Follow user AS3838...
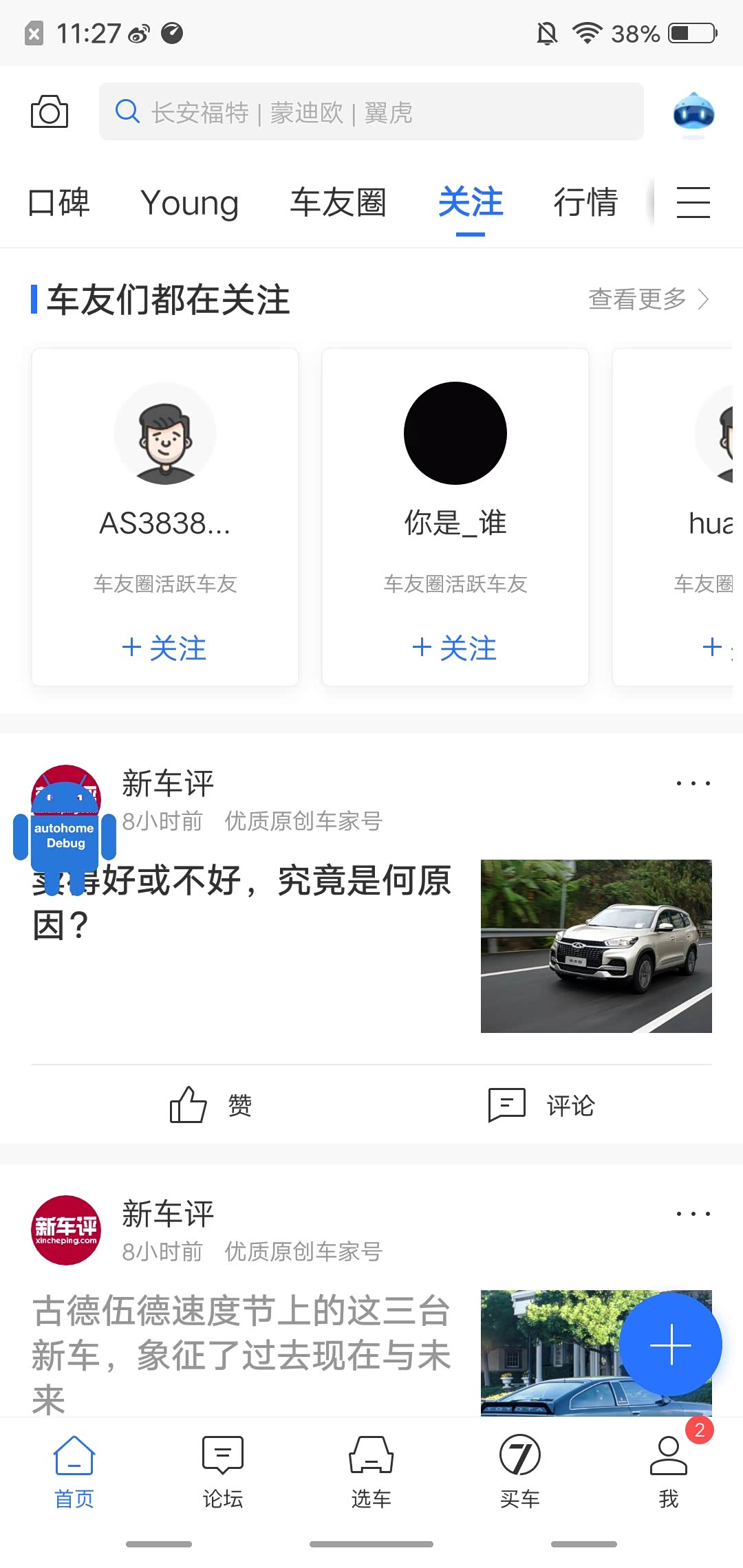 (x=164, y=648)
